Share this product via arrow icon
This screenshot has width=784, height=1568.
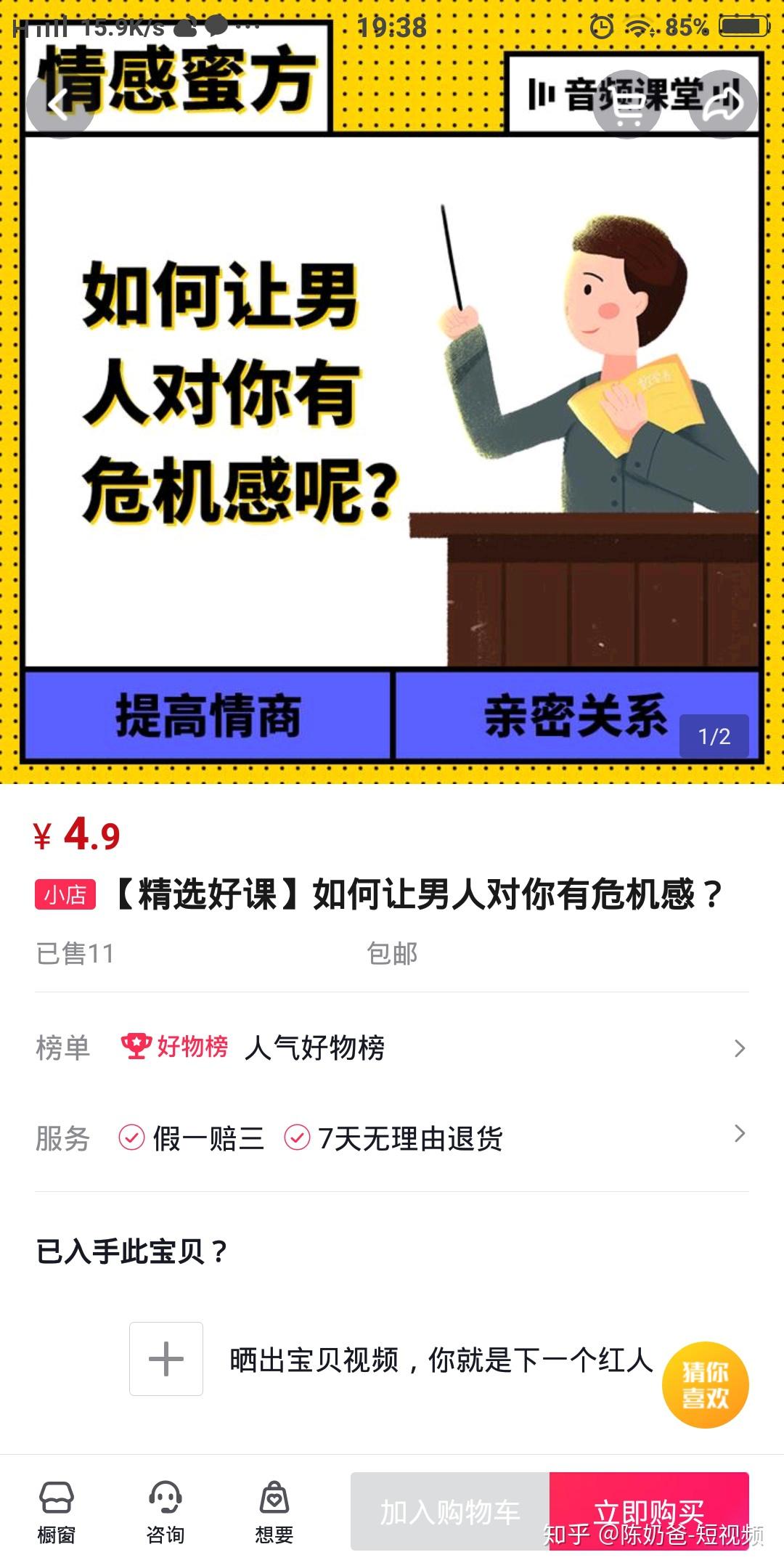pos(723,105)
